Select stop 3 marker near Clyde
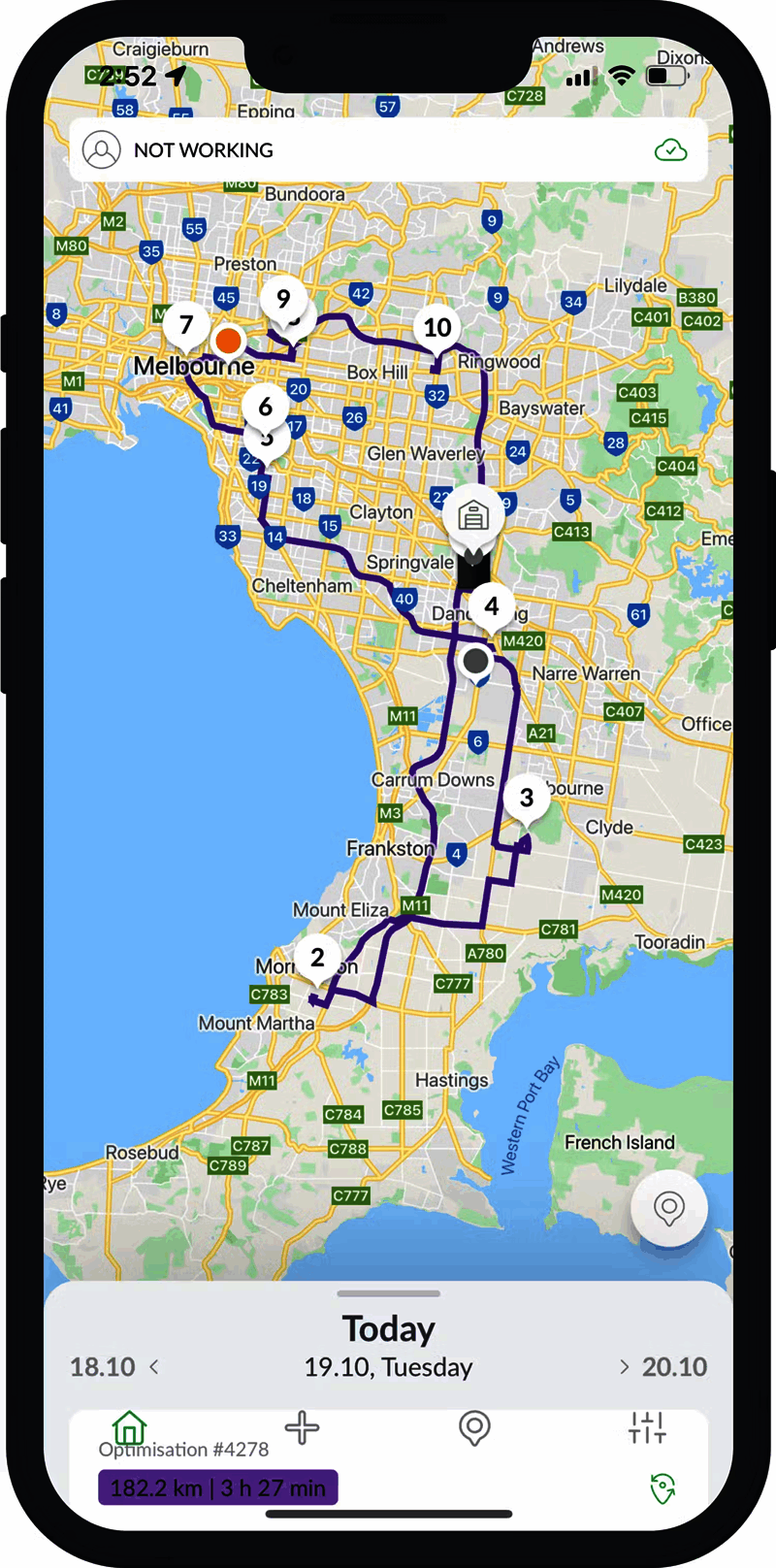The image size is (776, 1568). 526,799
